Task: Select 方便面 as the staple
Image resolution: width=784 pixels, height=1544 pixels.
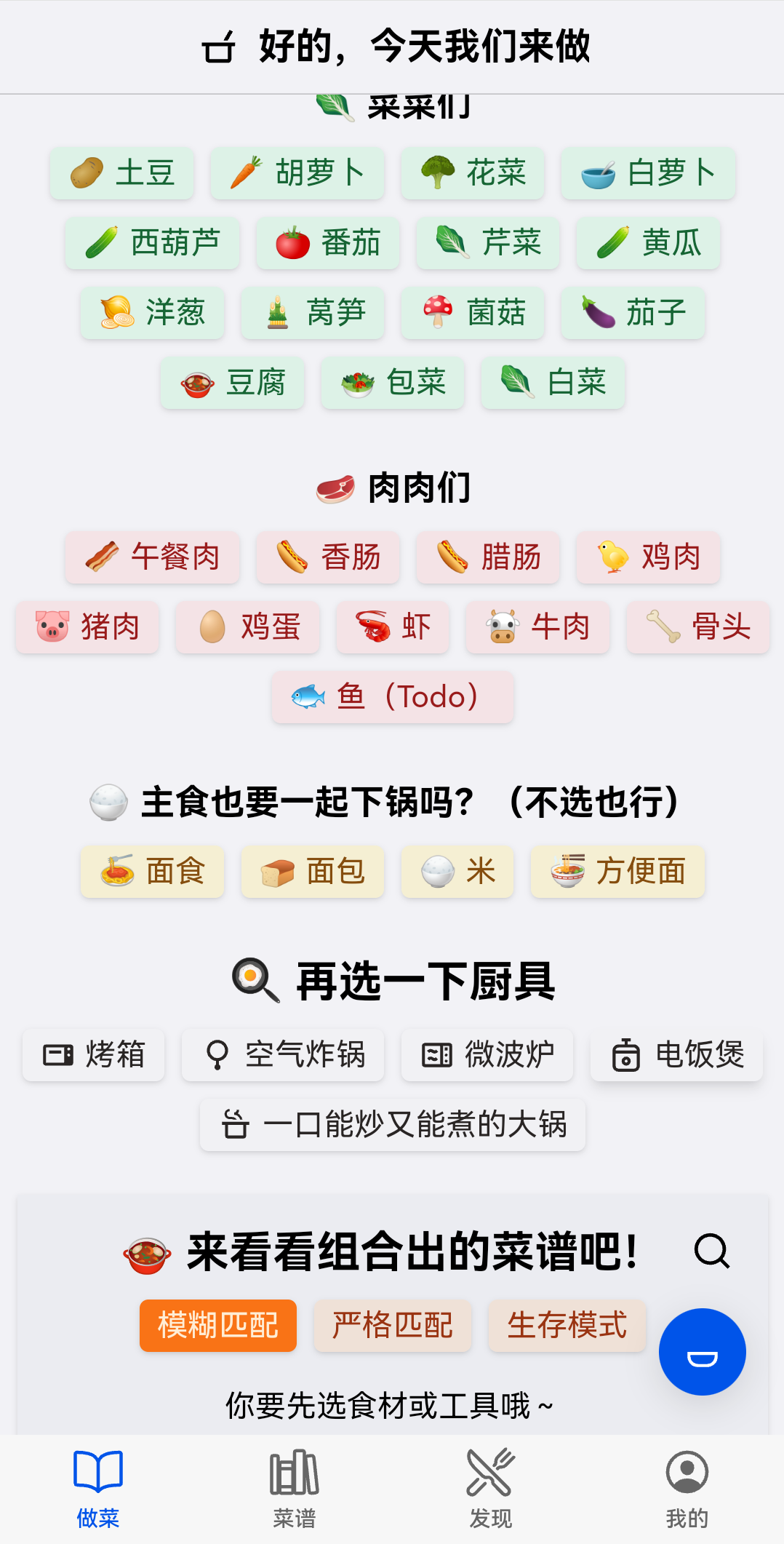Action: click(x=617, y=872)
